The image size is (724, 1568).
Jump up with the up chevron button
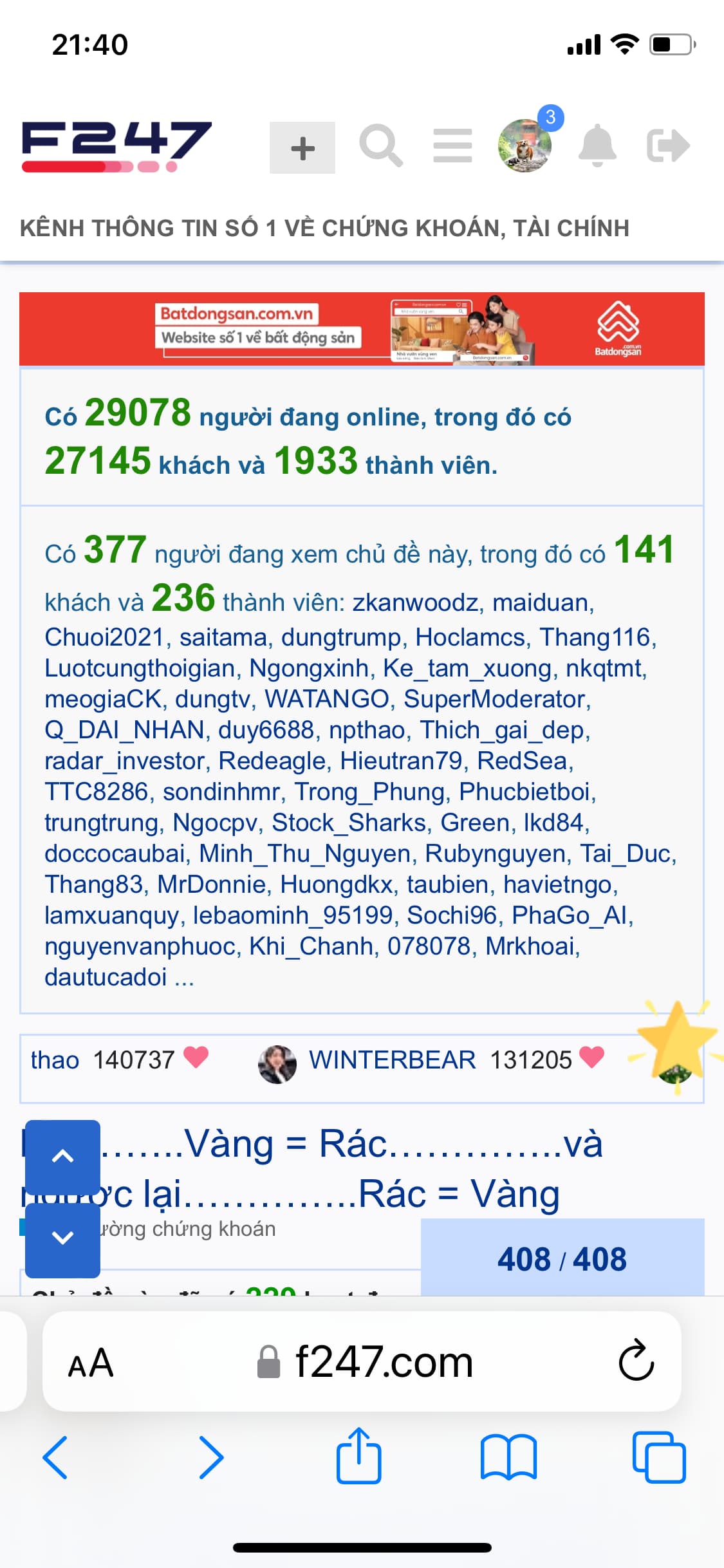[62, 1157]
